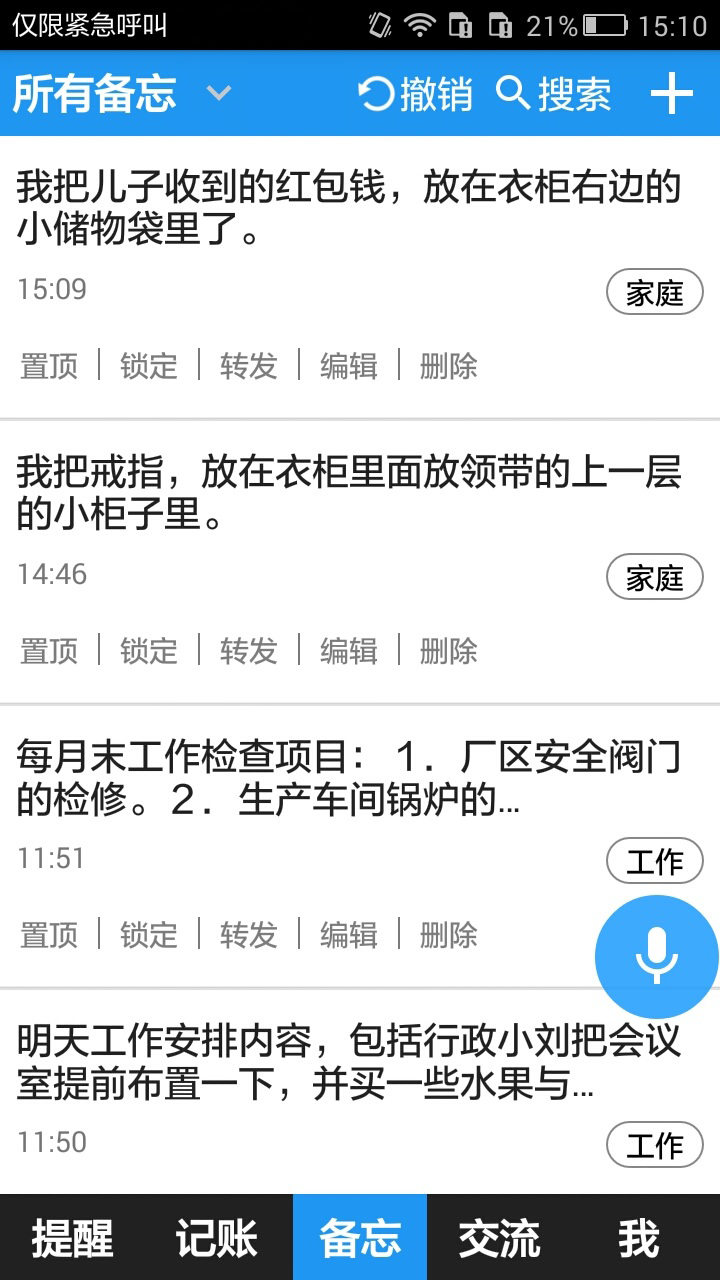The width and height of the screenshot is (720, 1280).
Task: Delete the 红包钱 memo
Action: pyautogui.click(x=448, y=366)
